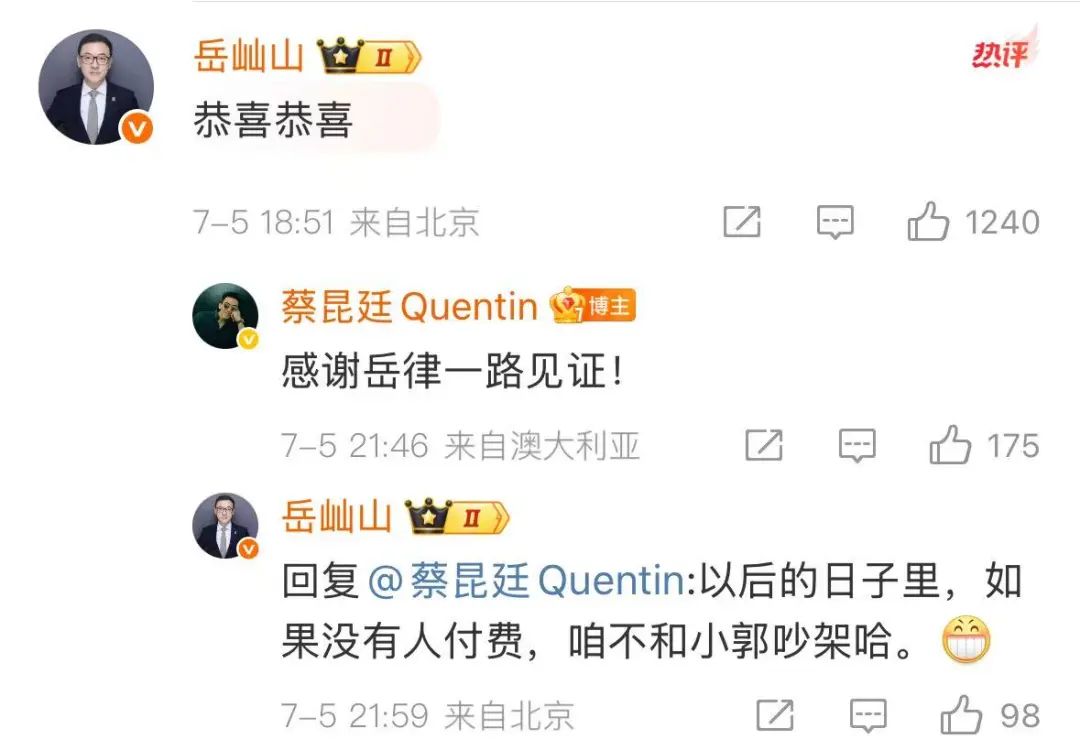This screenshot has height=750, width=1080.
Task: Reply to the 恭喜恭喜 comment
Action: click(x=835, y=222)
